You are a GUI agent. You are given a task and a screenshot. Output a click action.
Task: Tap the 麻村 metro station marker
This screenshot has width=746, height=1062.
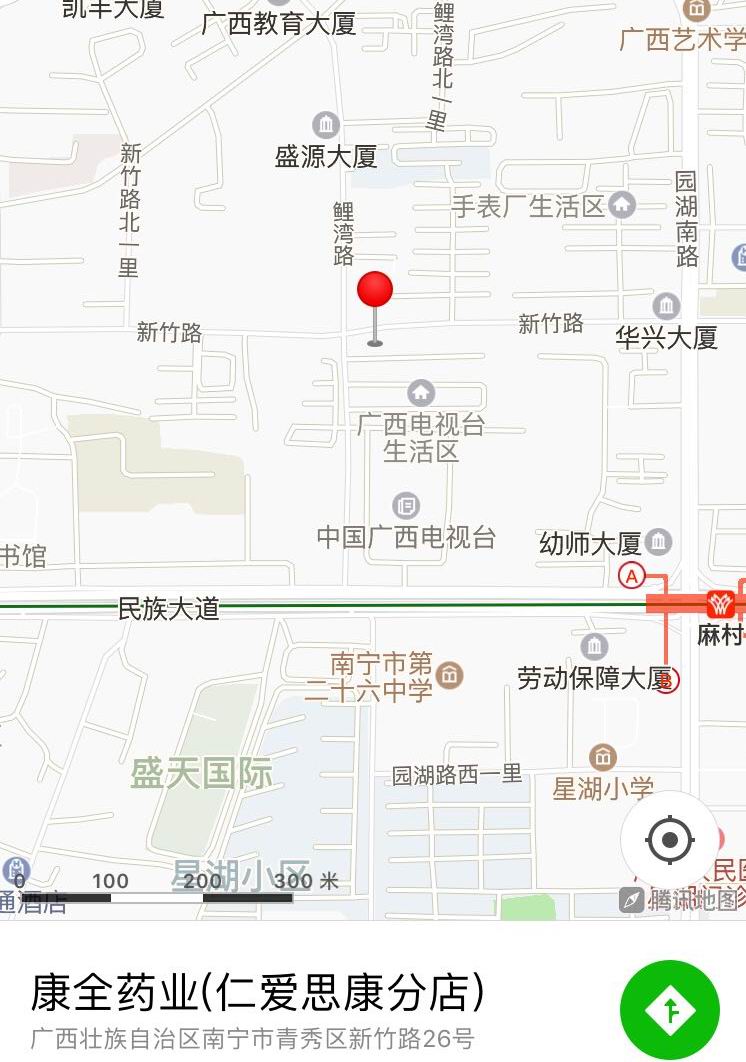(x=720, y=604)
